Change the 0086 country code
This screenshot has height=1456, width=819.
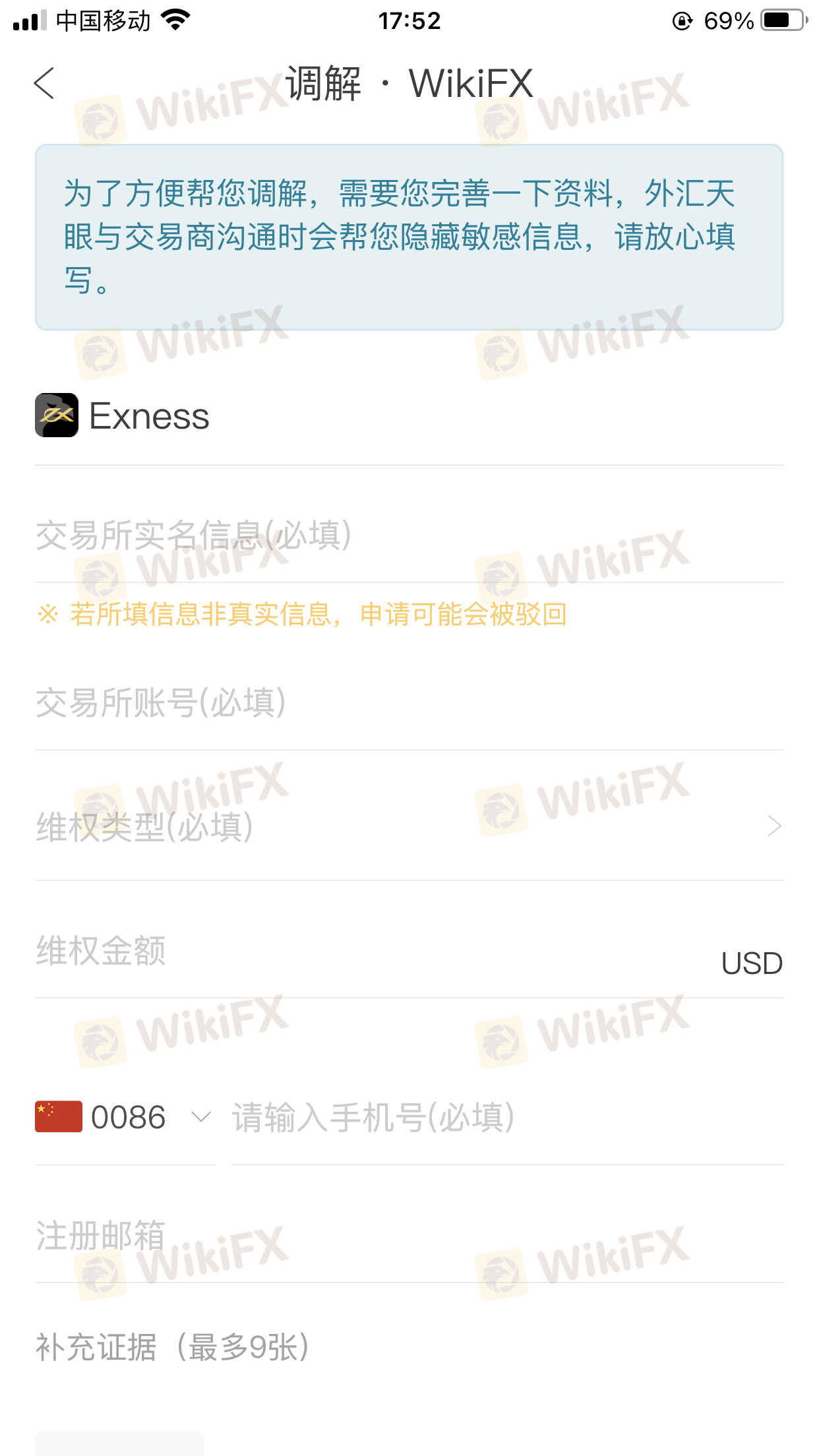(x=125, y=1117)
